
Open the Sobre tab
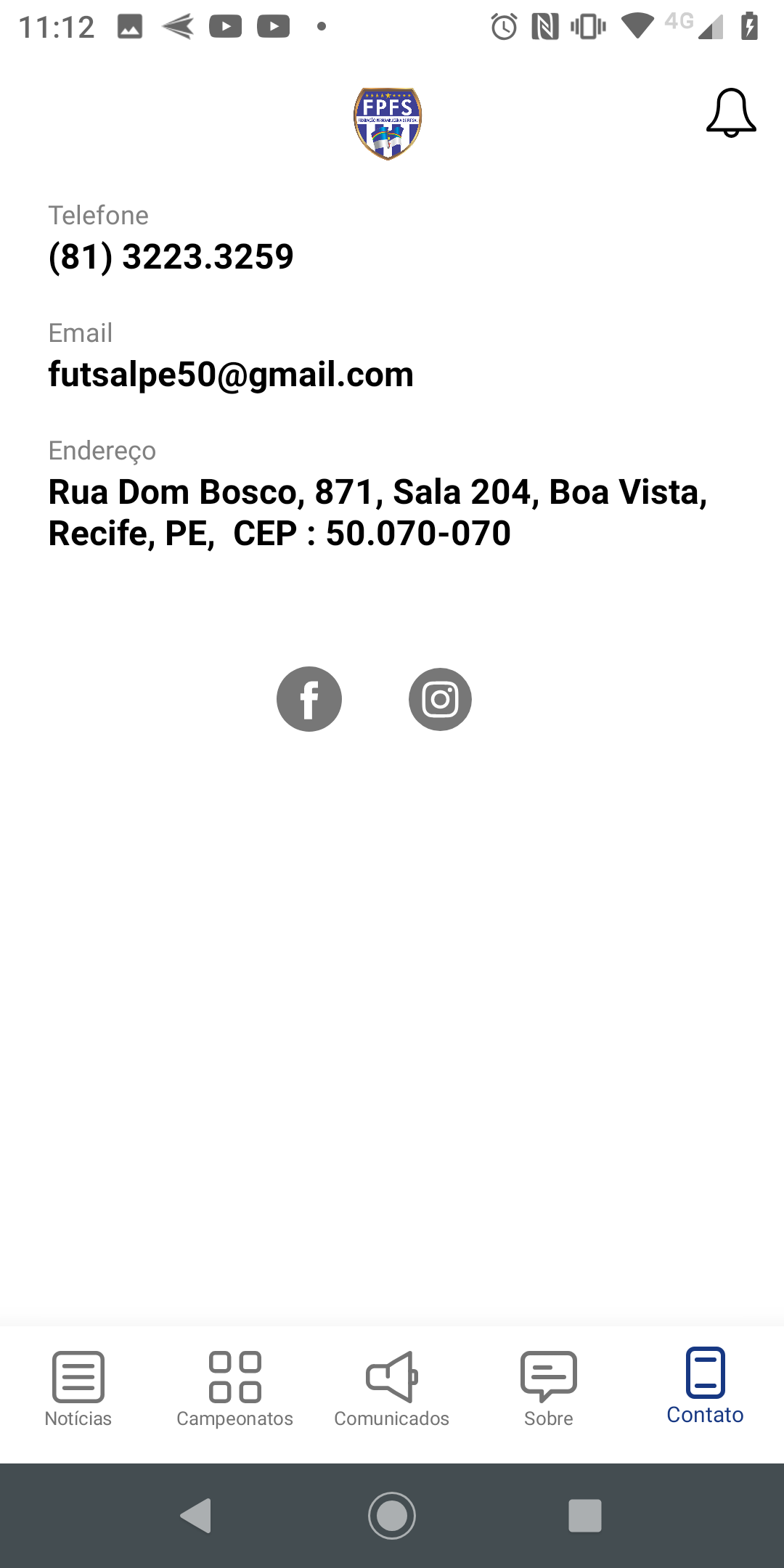pyautogui.click(x=549, y=1389)
